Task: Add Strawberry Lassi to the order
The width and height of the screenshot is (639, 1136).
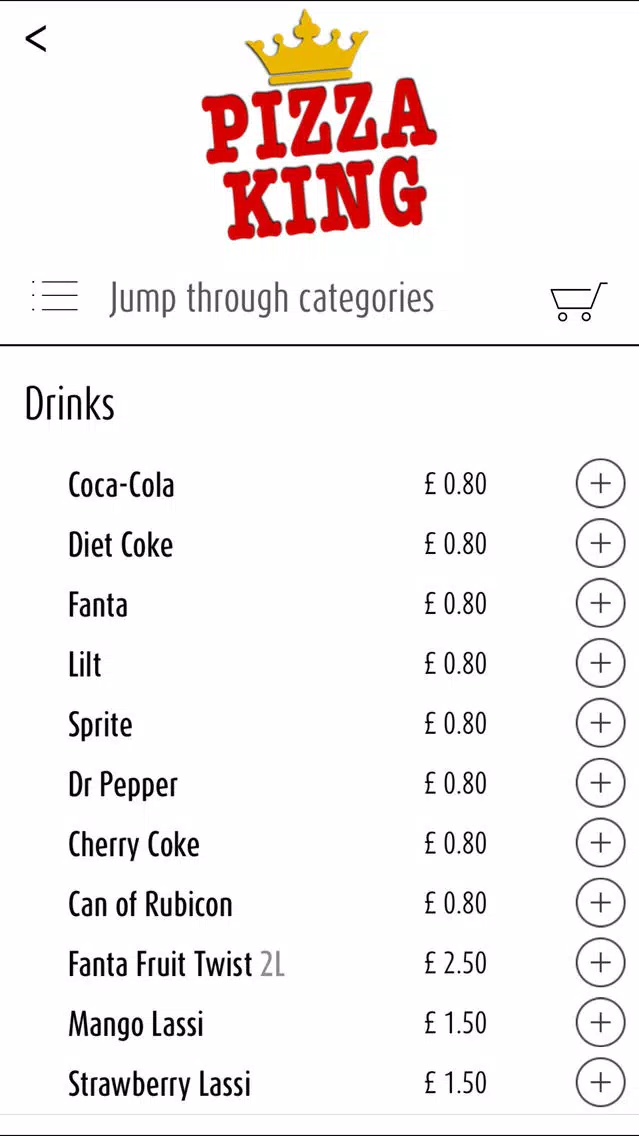Action: 600,1082
